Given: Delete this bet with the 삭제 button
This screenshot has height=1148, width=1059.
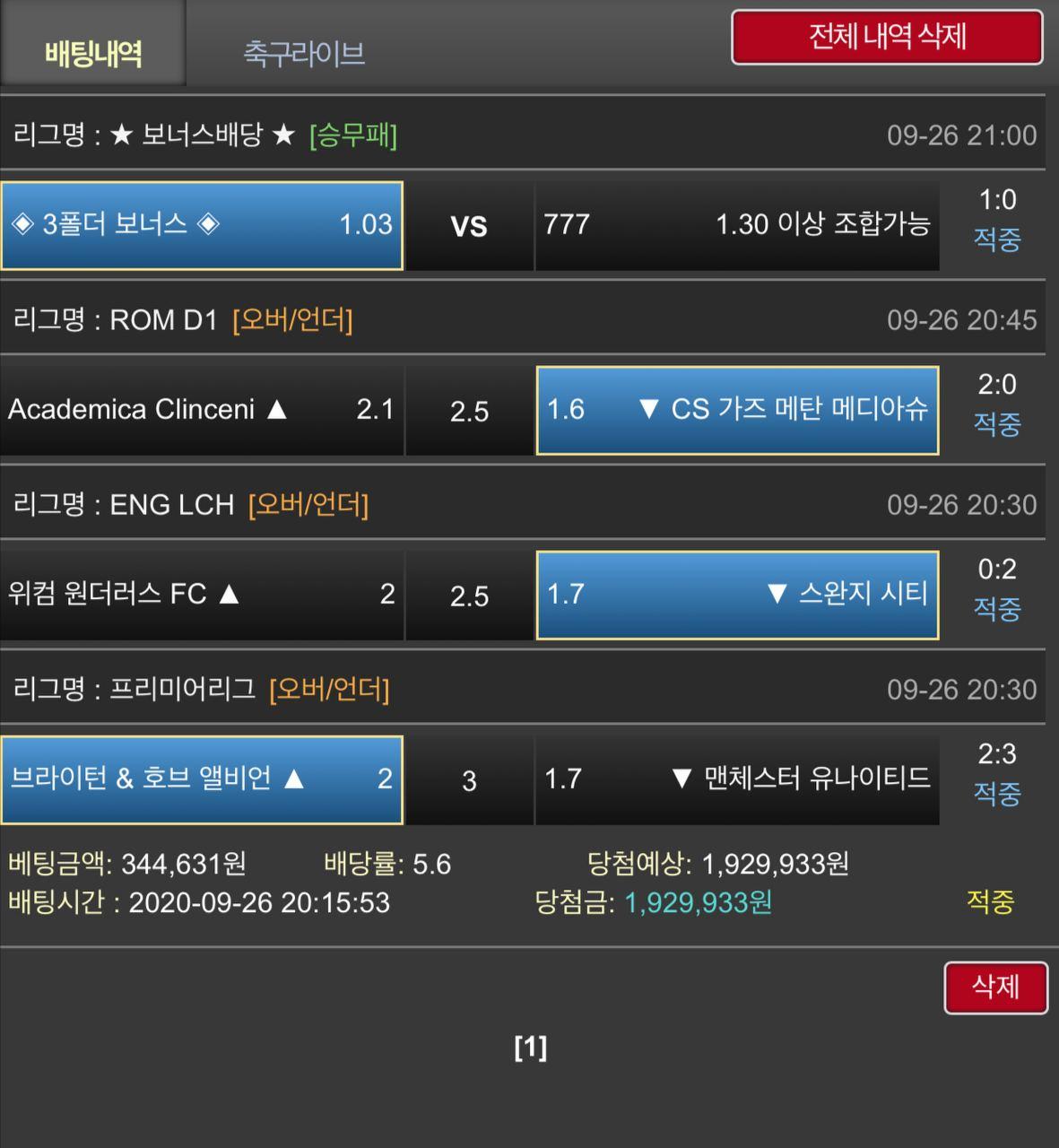Looking at the screenshot, I should (995, 987).
